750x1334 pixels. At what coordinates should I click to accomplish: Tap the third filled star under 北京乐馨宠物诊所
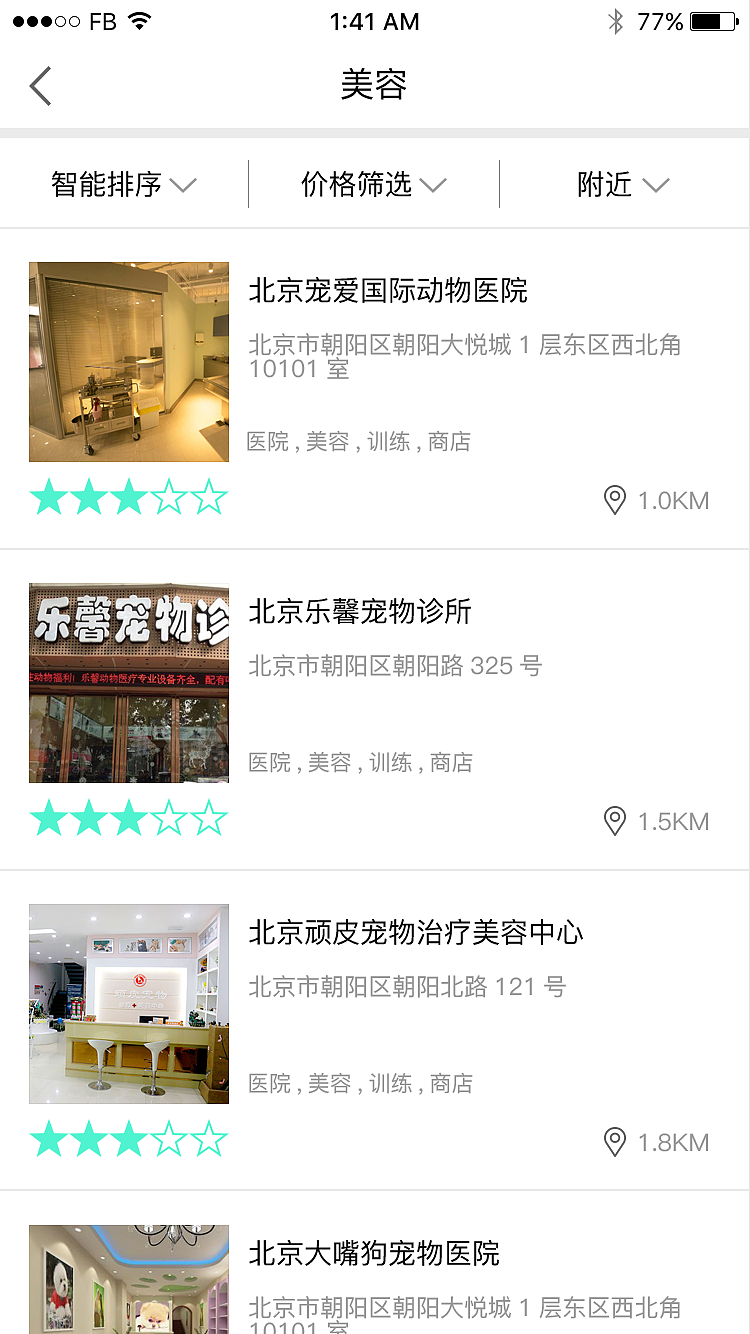click(x=131, y=817)
